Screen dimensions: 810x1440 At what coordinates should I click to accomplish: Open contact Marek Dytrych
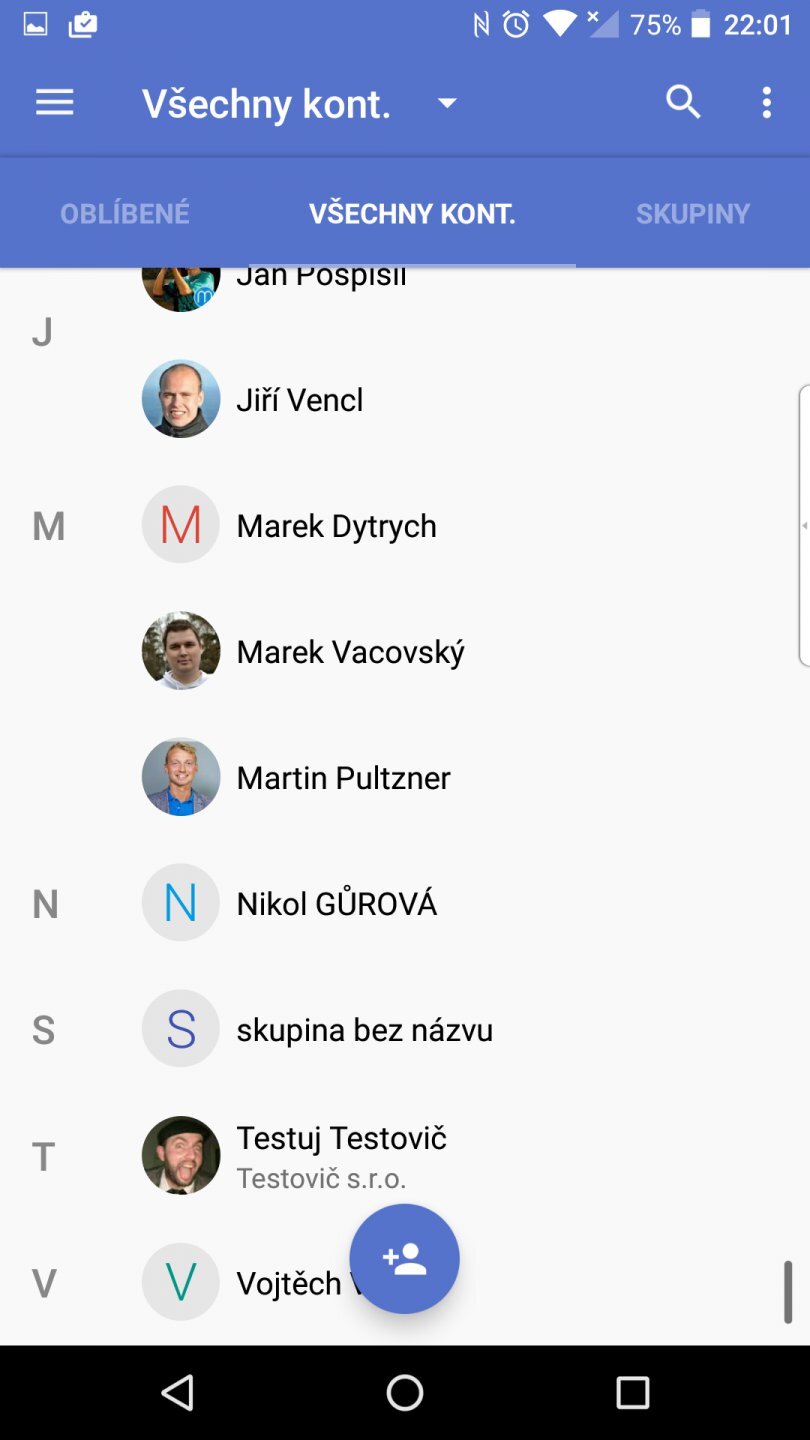(x=336, y=526)
